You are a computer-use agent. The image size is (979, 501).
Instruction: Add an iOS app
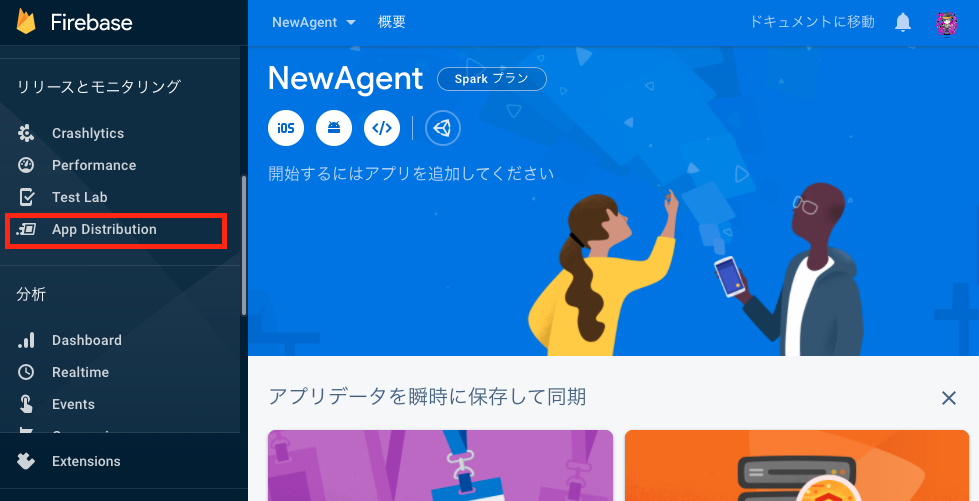[286, 128]
